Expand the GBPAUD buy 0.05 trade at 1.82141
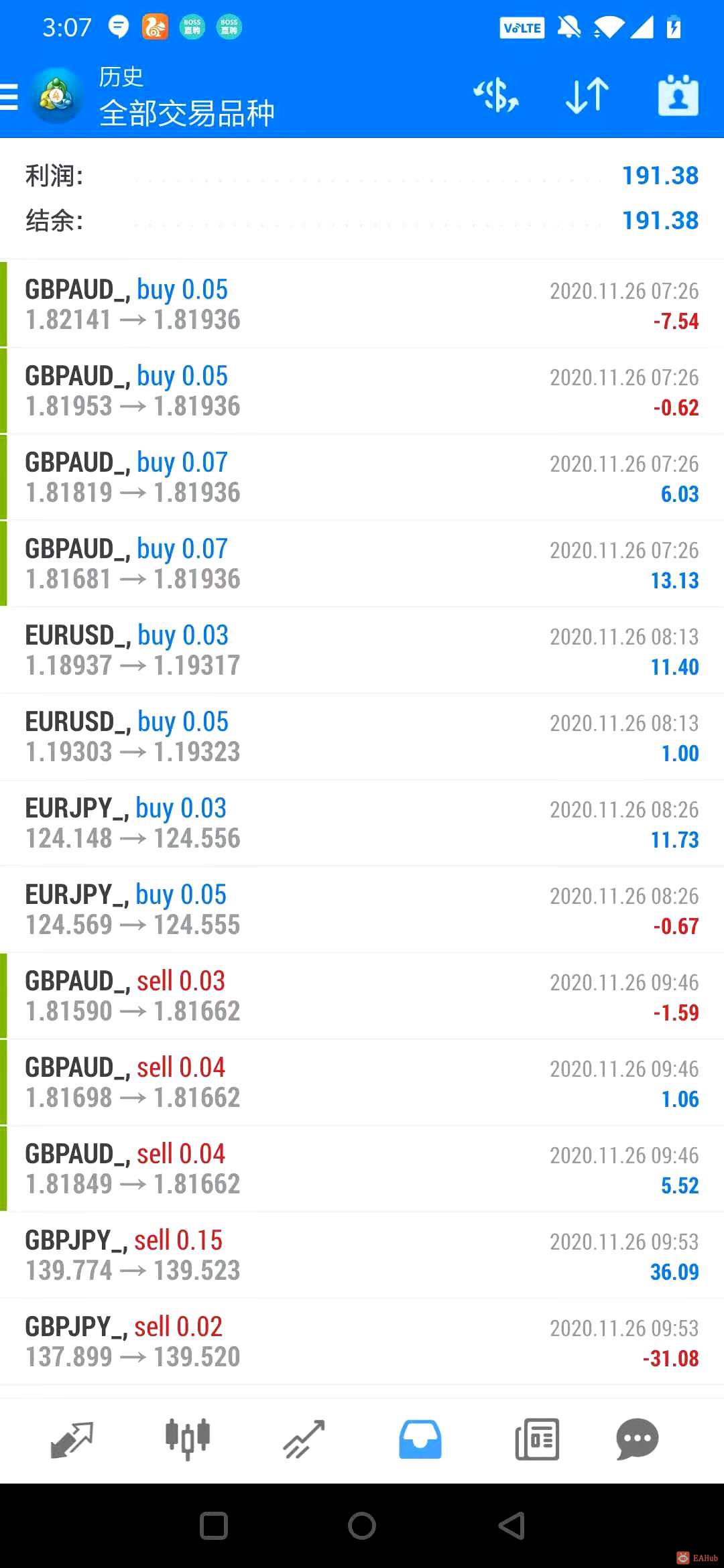Image resolution: width=724 pixels, height=1568 pixels. click(362, 304)
